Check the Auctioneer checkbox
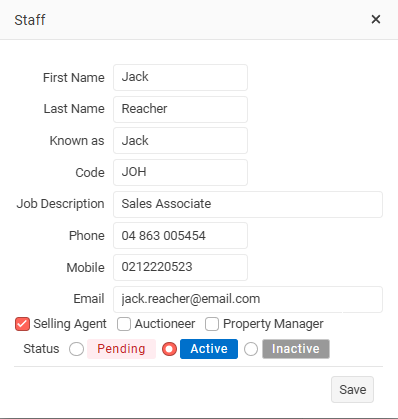The width and height of the screenshot is (398, 419). [124, 324]
